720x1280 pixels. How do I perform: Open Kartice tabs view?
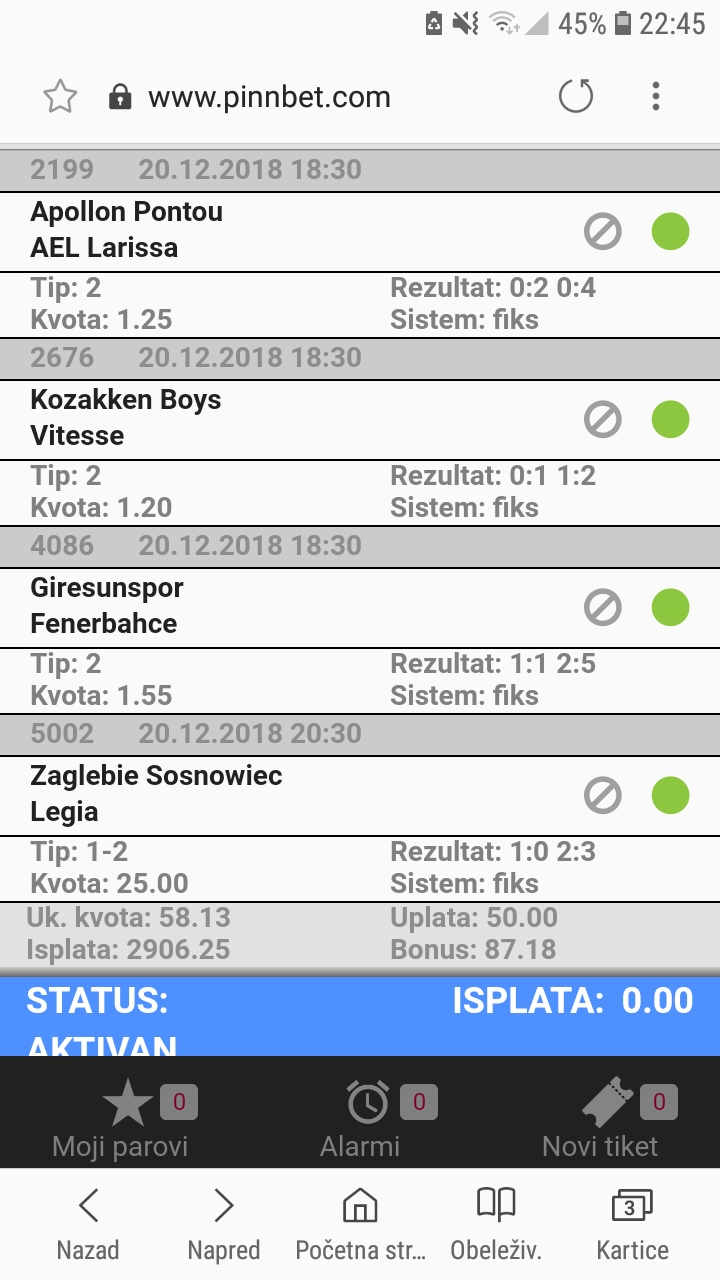[632, 1225]
